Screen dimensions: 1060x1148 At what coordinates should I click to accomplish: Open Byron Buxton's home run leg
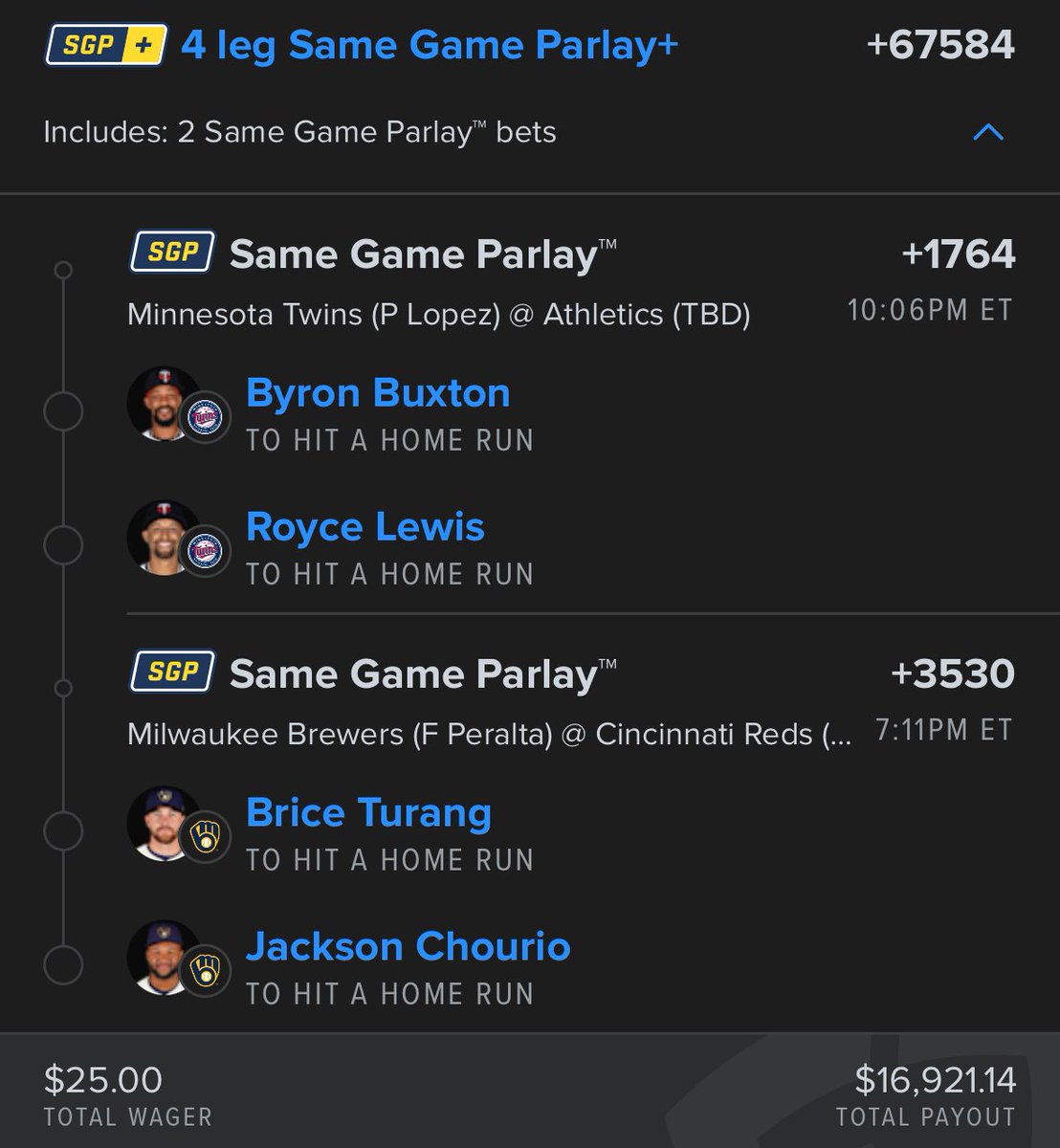click(378, 394)
